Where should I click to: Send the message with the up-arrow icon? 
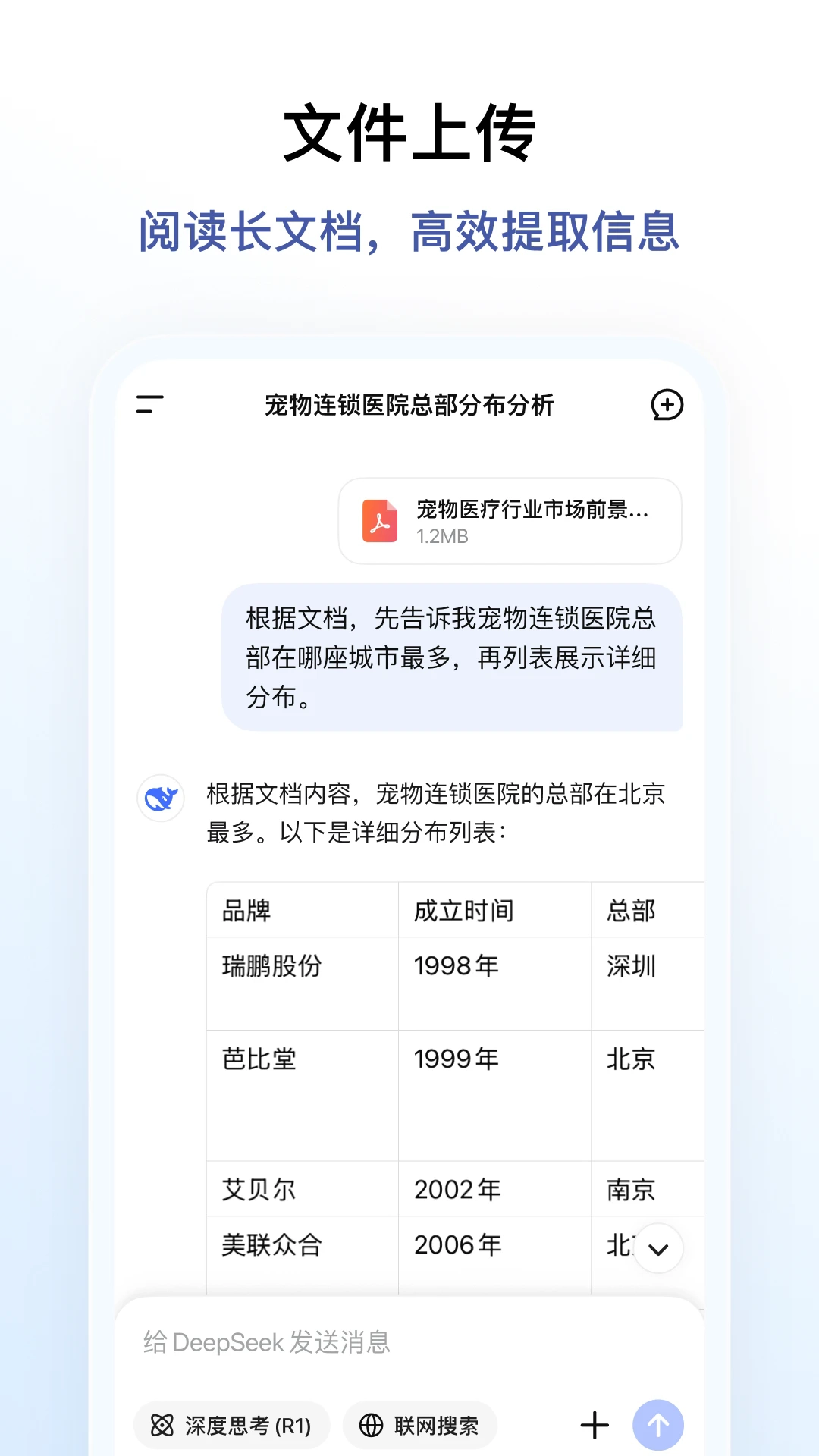click(x=659, y=1424)
